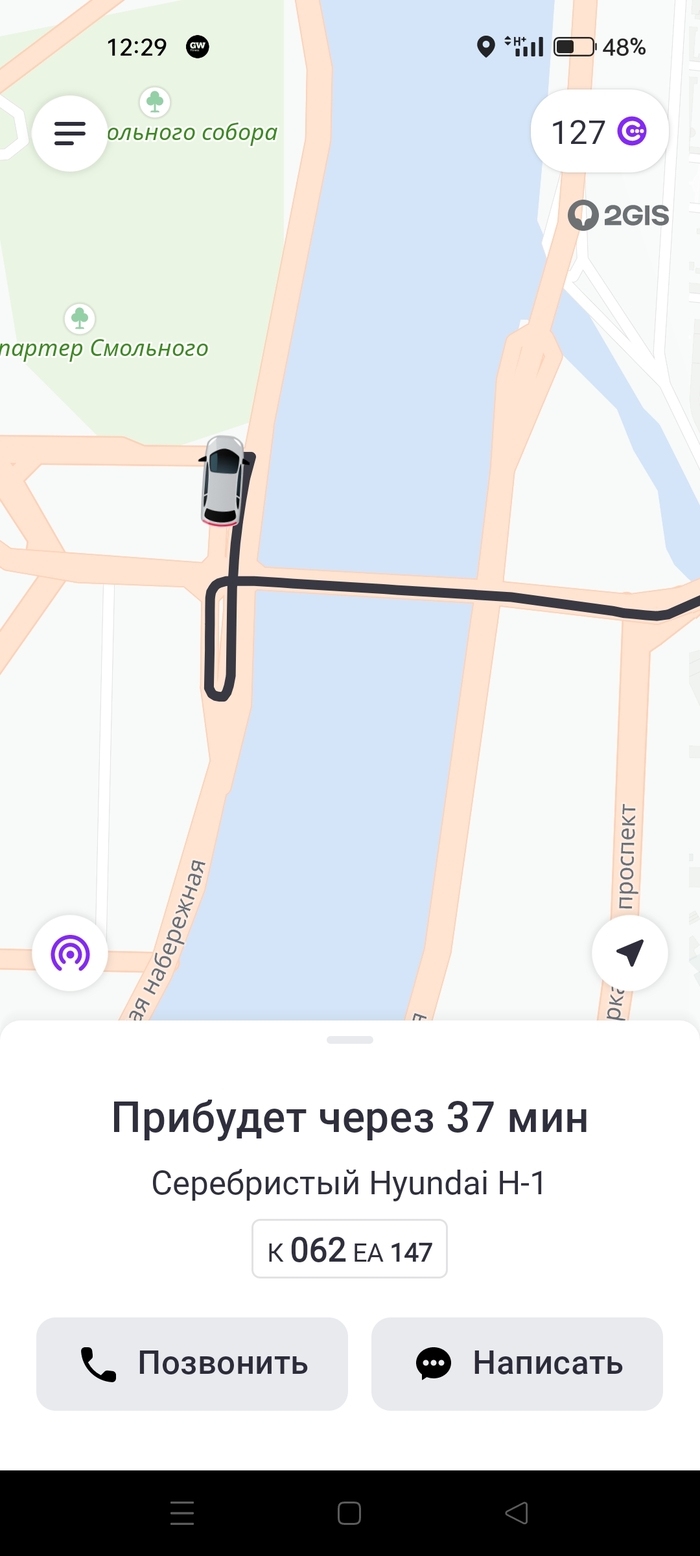Viewport: 700px width, 1556px height.
Task: Tap the purple broadcast icon button
Action: coord(69,953)
